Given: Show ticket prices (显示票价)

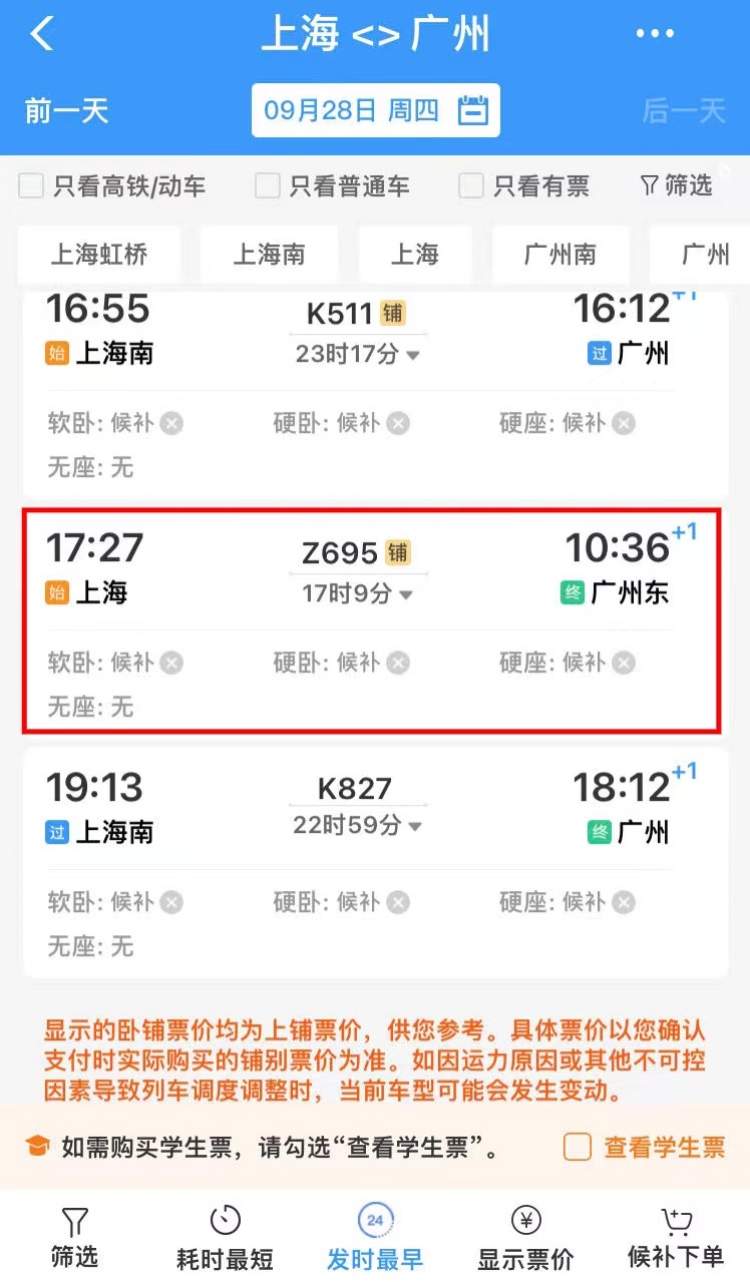Looking at the screenshot, I should coord(526,1238).
